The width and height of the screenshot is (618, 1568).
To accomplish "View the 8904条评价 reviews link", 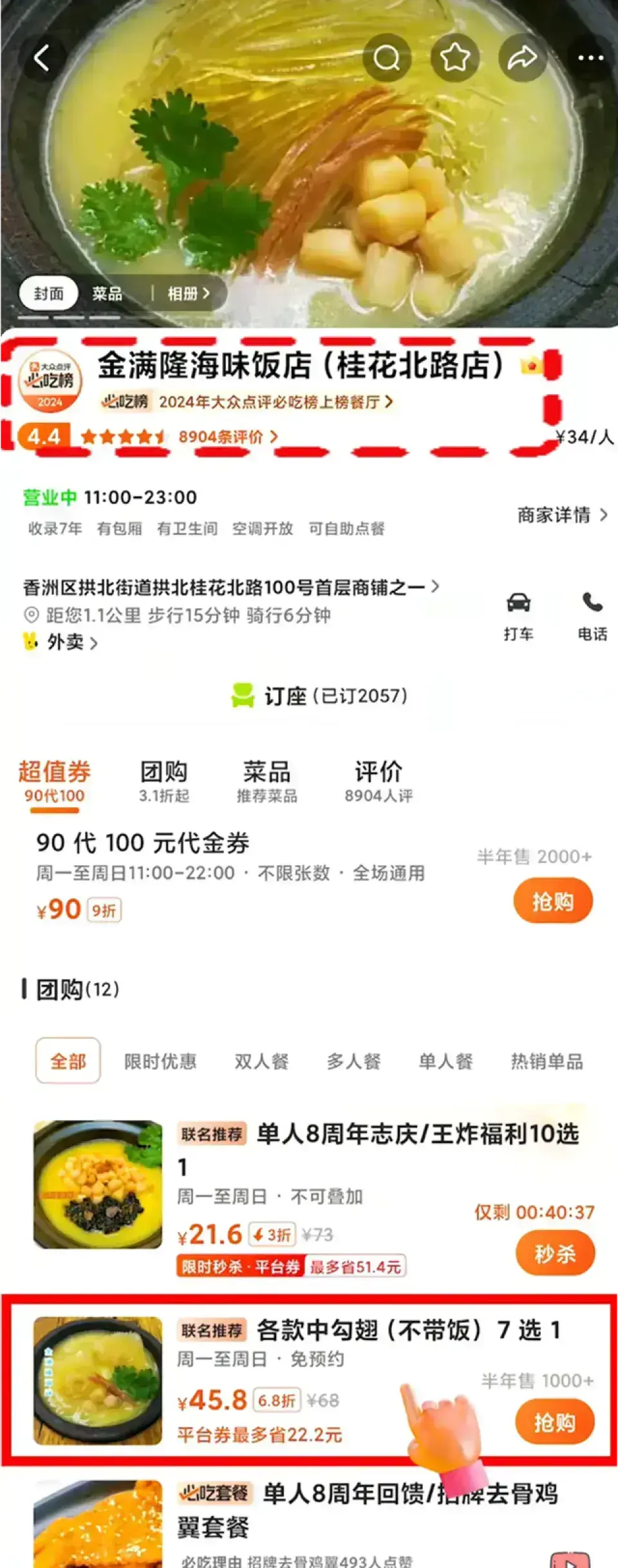I will pos(228,437).
